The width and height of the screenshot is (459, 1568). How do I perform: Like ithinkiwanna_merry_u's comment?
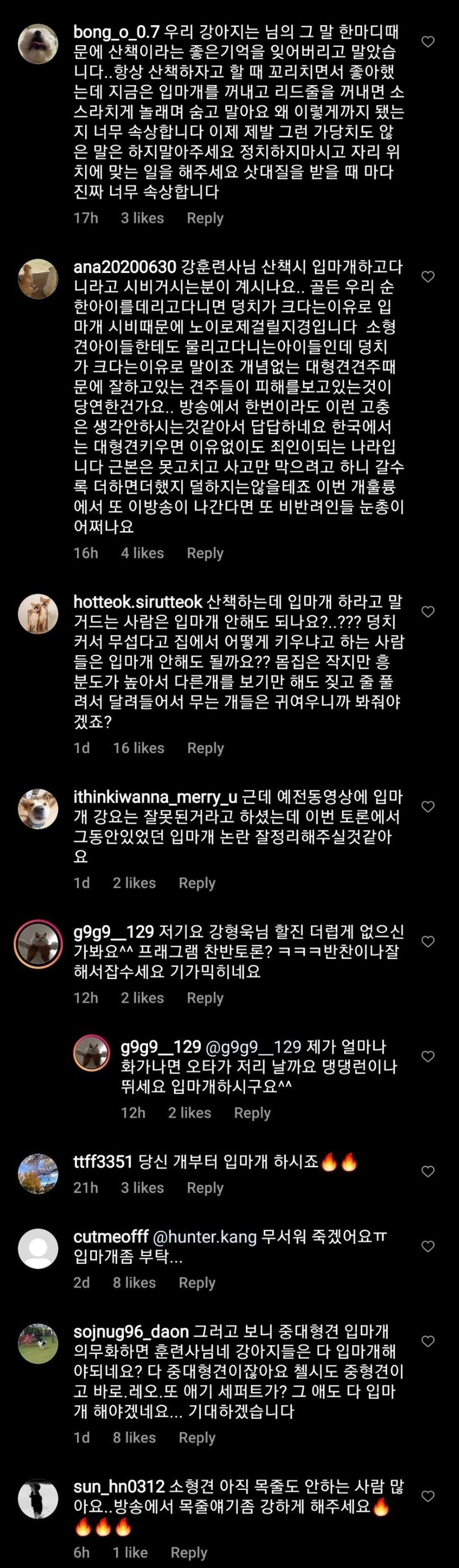(x=428, y=807)
